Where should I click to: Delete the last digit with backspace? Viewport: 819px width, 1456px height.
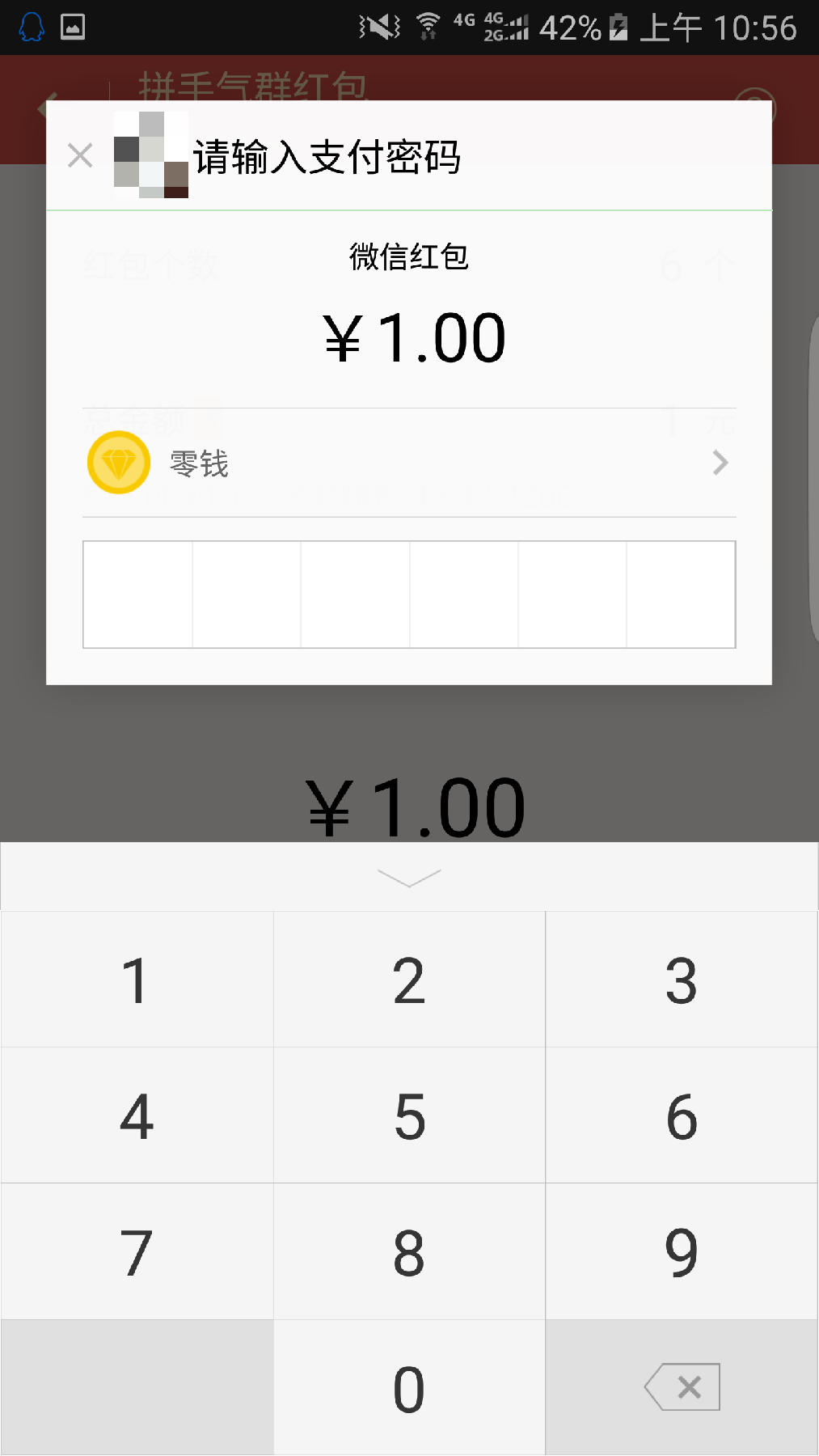pos(682,1388)
